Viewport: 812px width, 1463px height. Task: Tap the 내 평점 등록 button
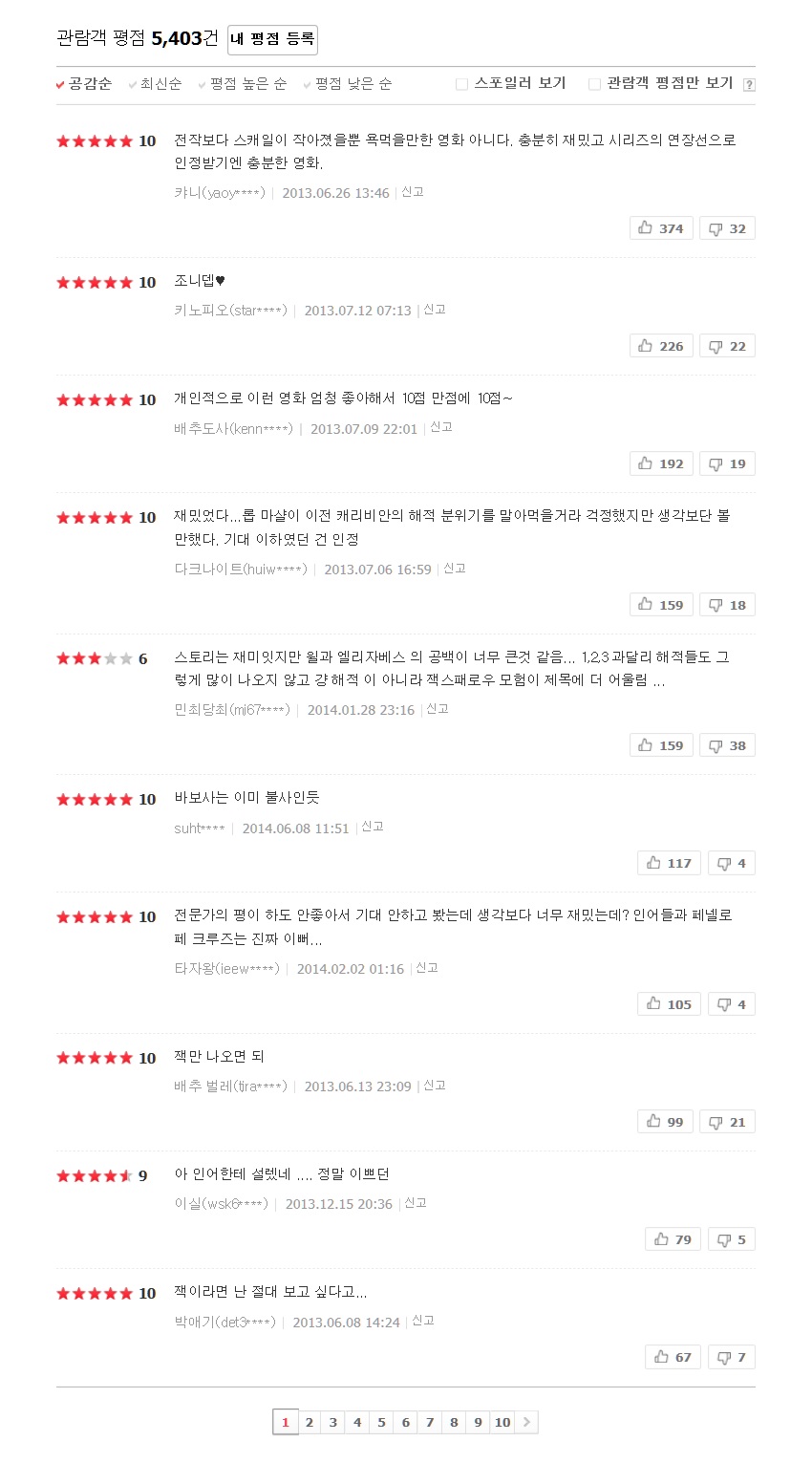tap(272, 39)
